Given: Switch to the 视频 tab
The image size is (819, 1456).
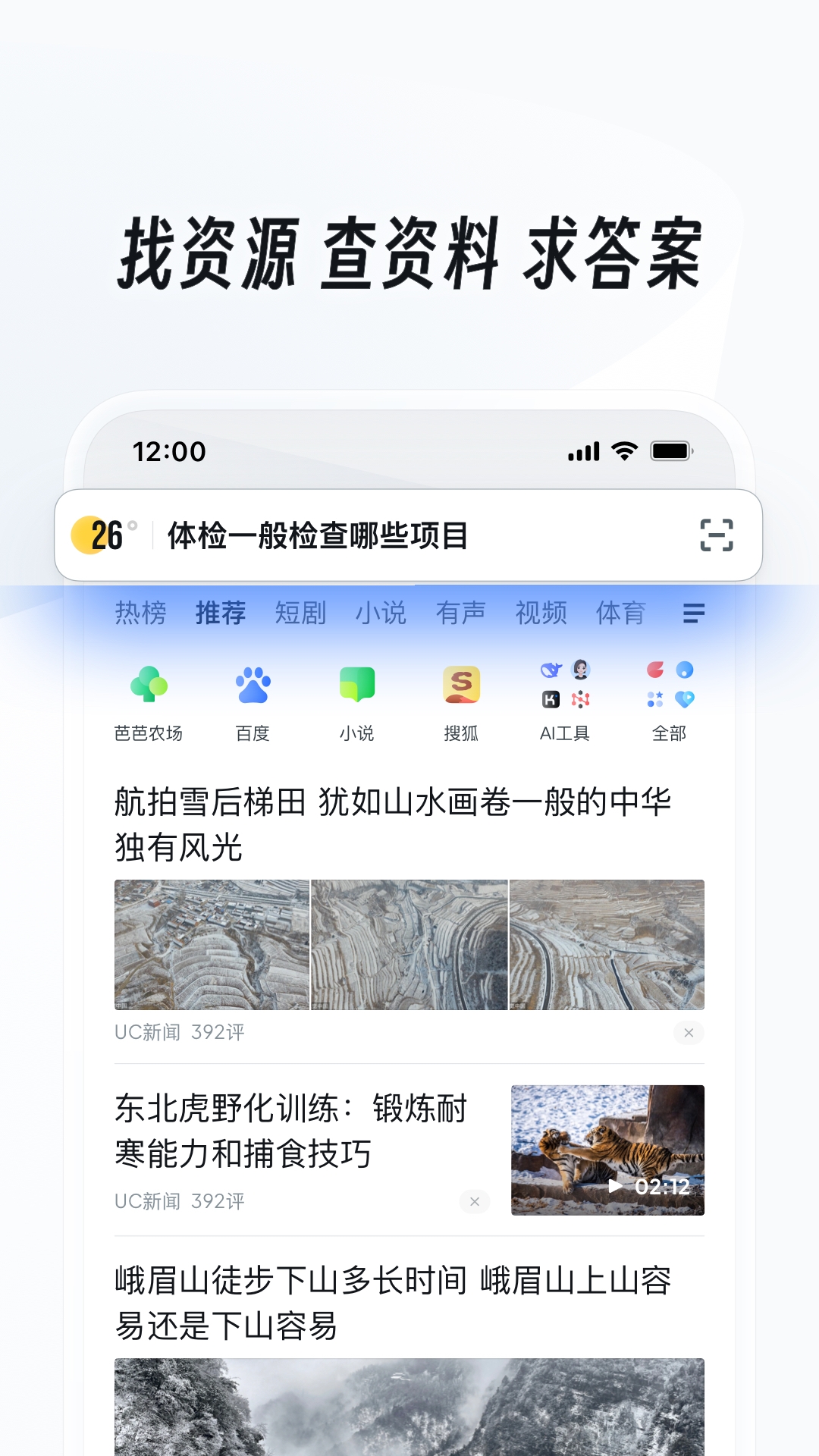Looking at the screenshot, I should click(x=541, y=612).
